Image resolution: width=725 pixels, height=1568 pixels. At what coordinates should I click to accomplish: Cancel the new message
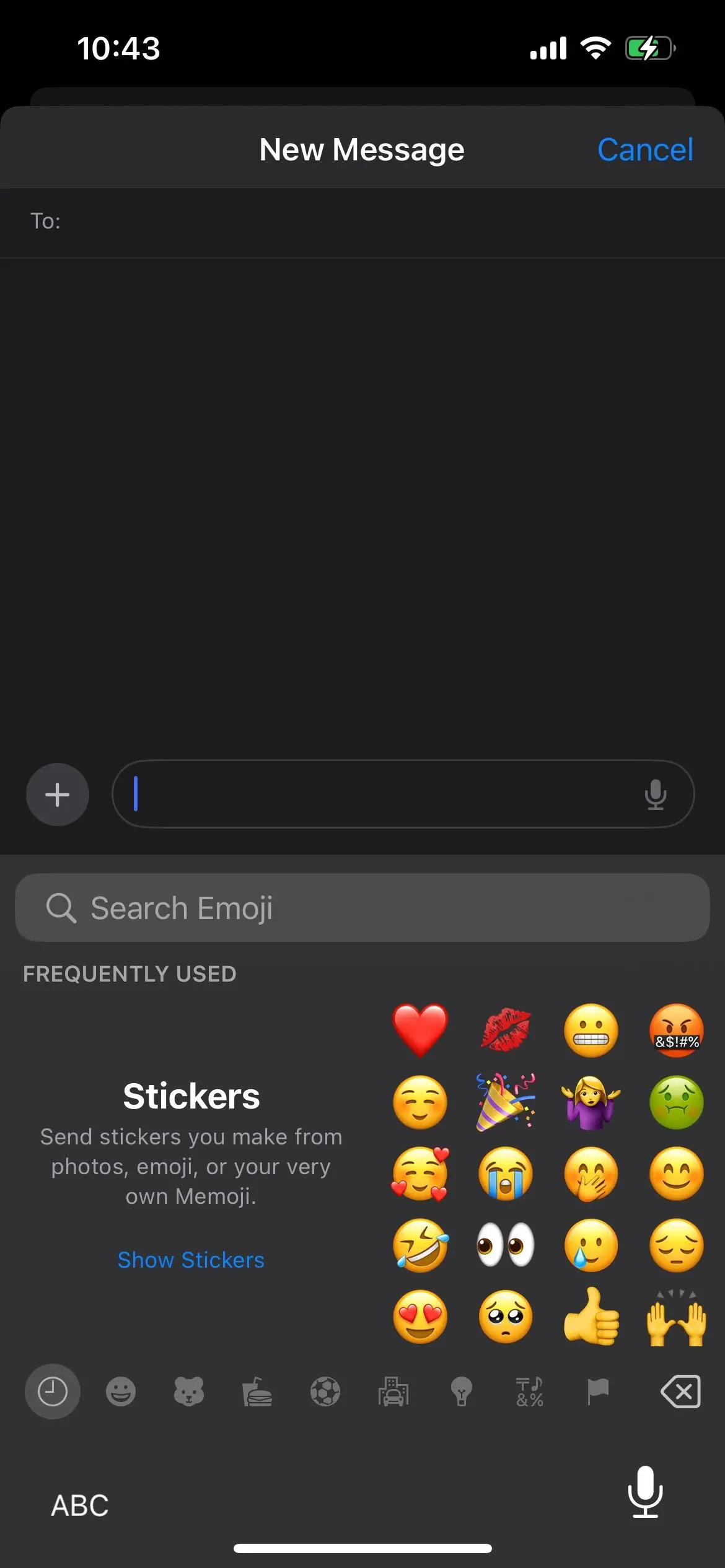(645, 150)
